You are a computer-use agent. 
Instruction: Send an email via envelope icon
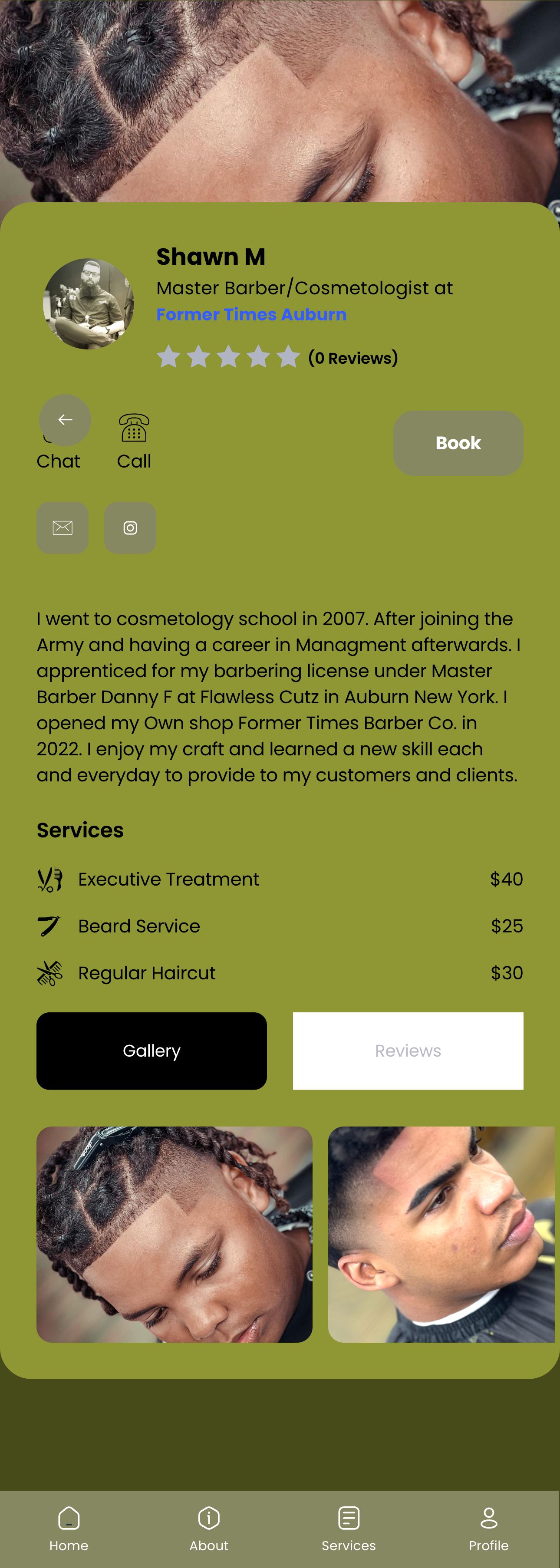coord(63,528)
